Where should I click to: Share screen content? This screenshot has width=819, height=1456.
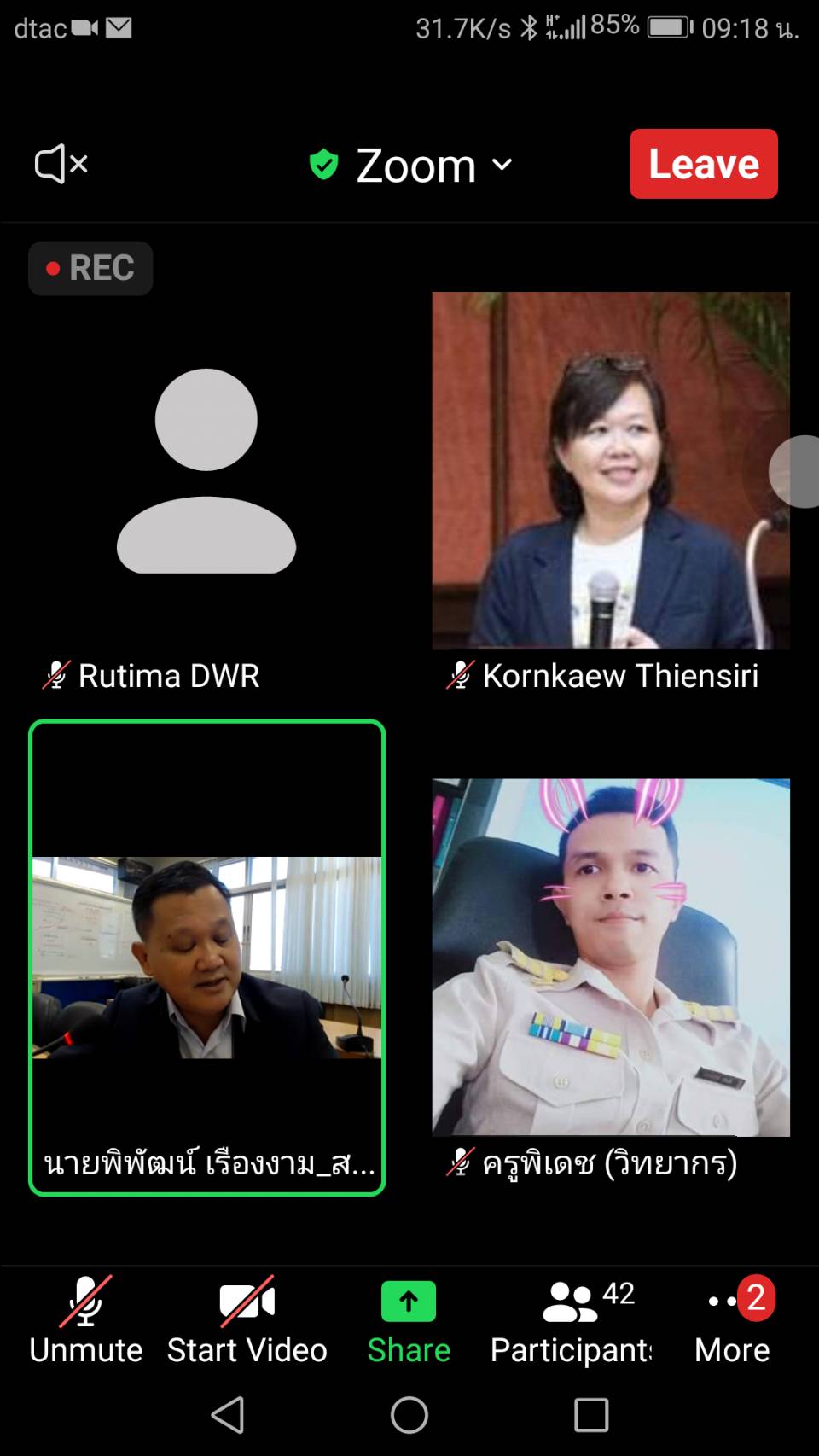(409, 1319)
